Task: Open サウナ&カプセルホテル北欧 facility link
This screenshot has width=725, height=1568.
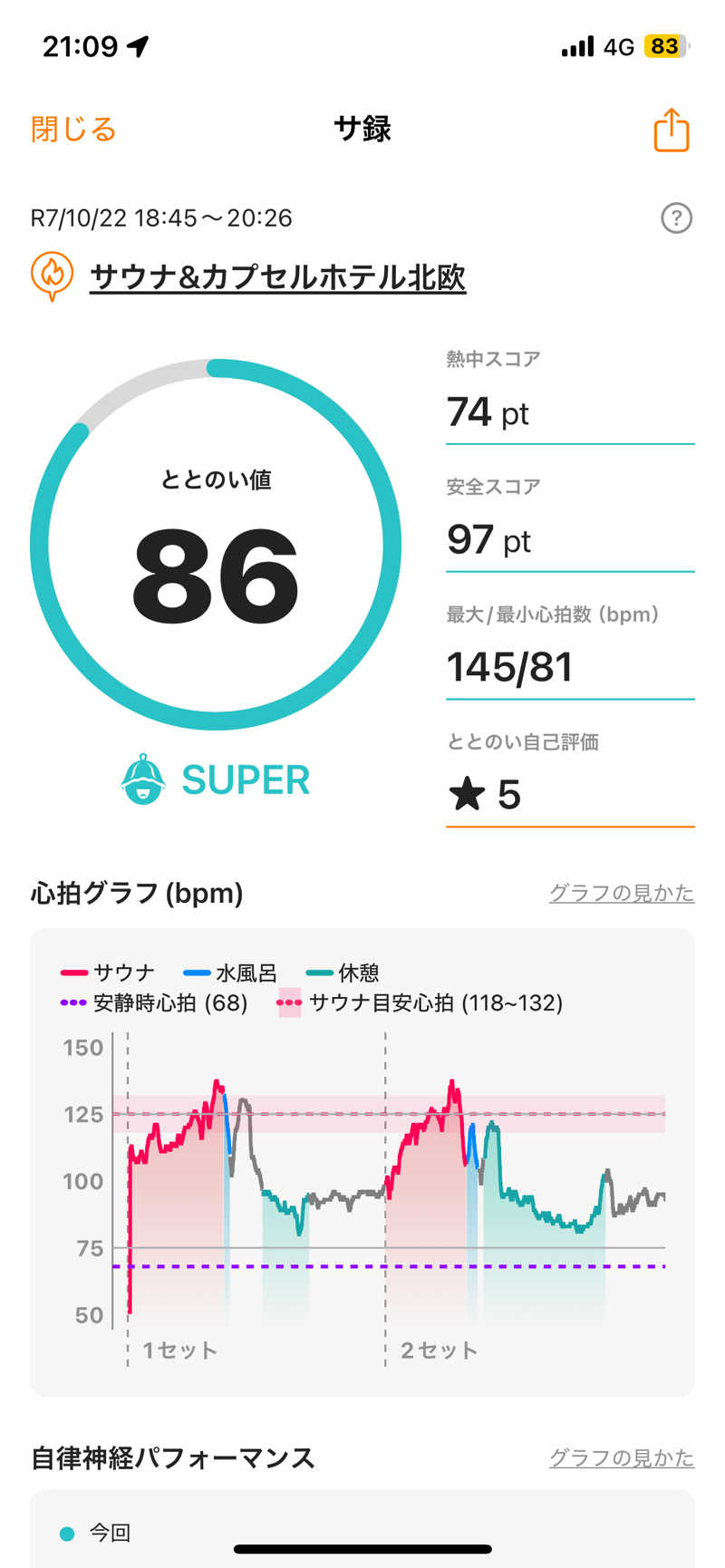Action: (277, 276)
